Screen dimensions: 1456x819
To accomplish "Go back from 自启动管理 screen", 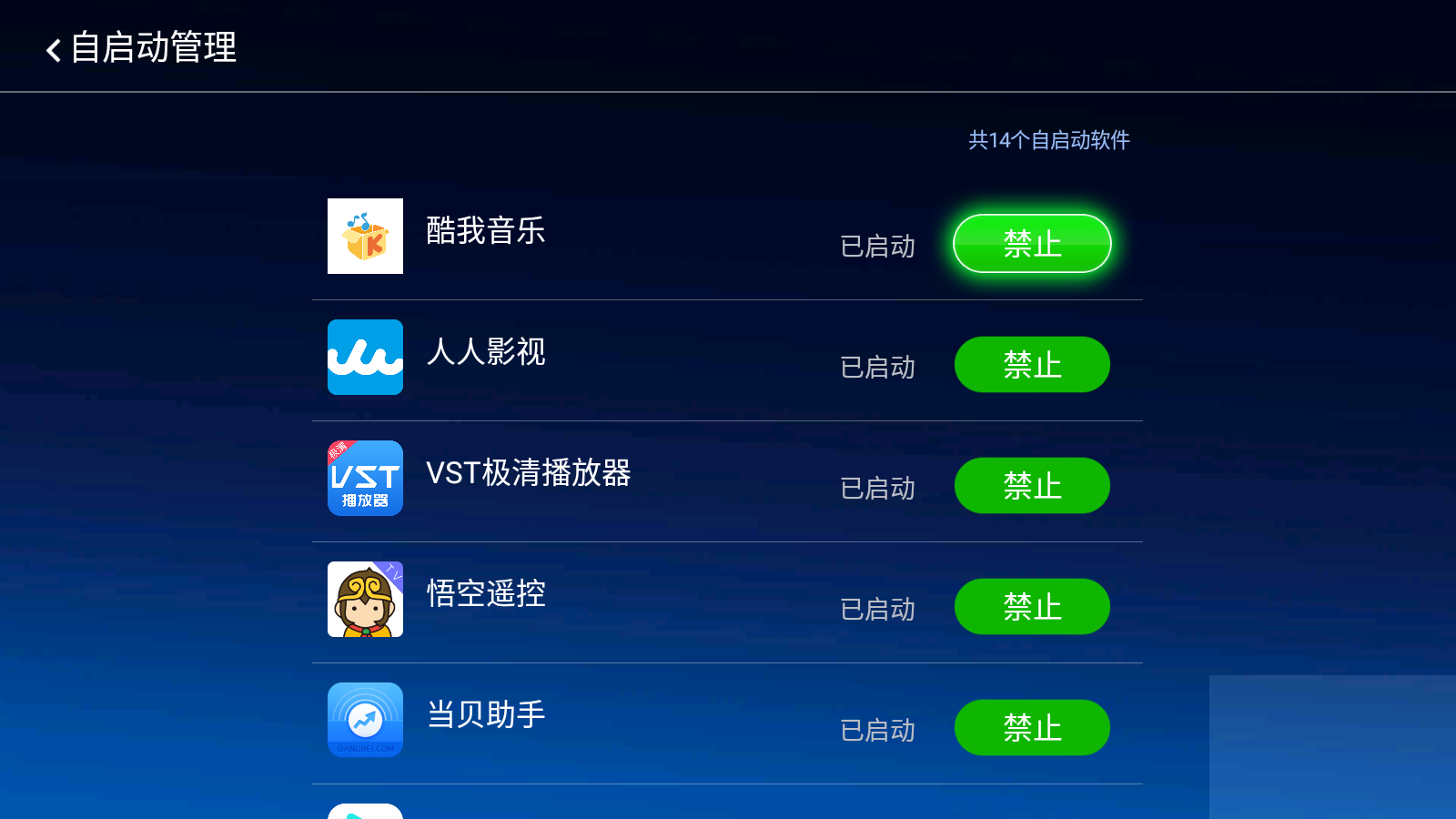I will (x=55, y=49).
